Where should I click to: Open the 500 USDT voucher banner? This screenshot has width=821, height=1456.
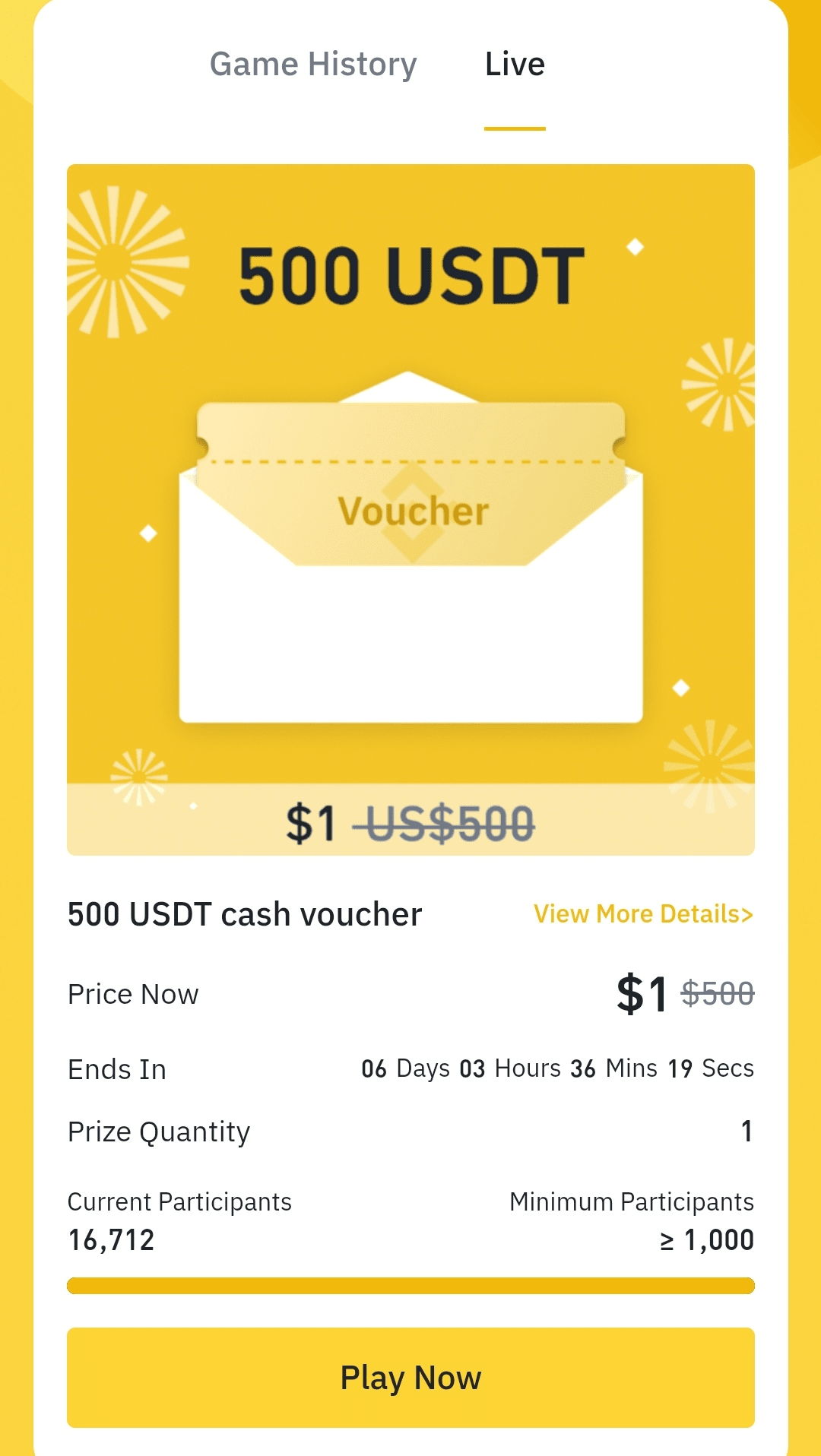pyautogui.click(x=410, y=509)
